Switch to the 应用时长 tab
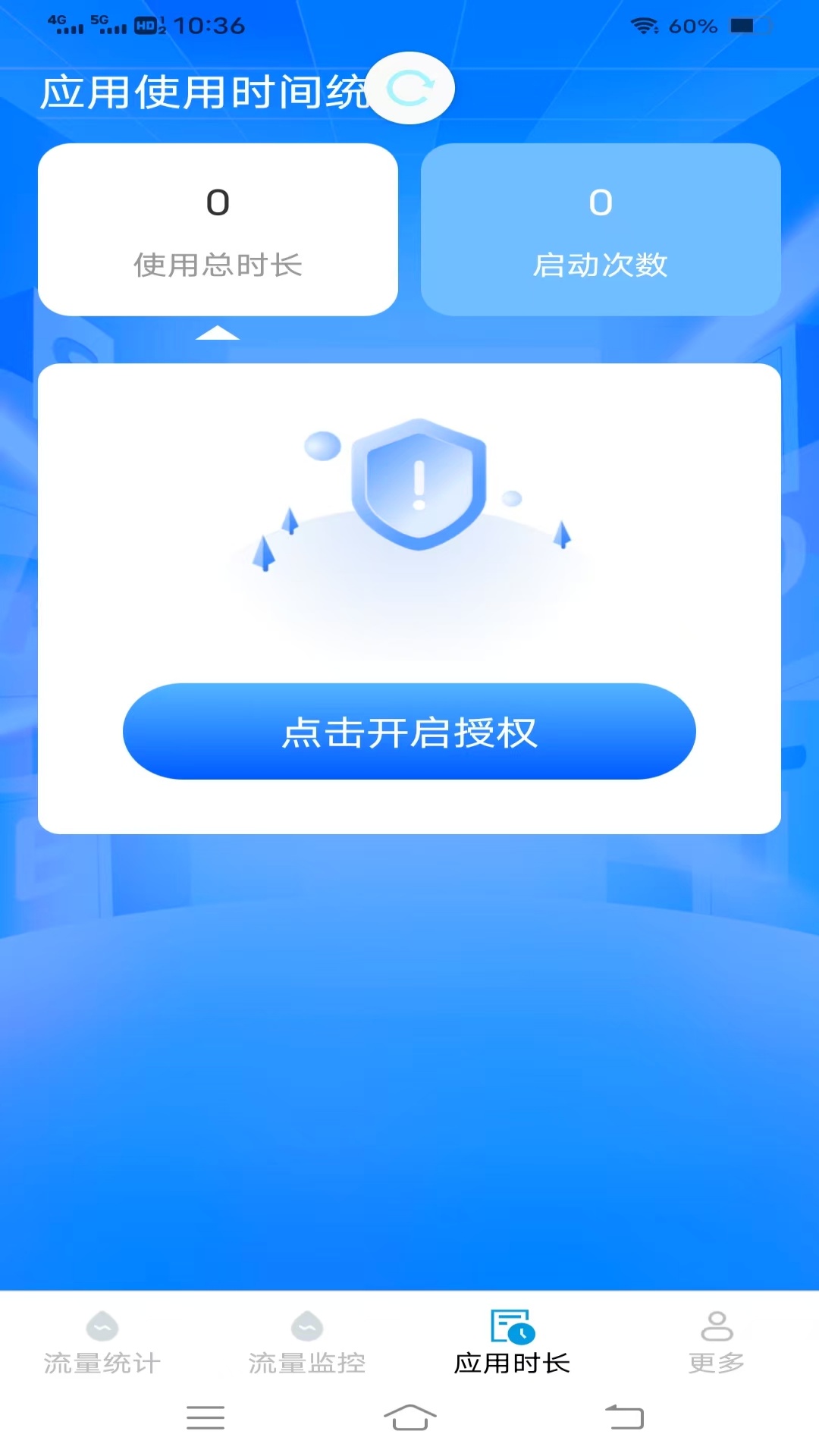The image size is (819, 1456). click(x=512, y=1350)
